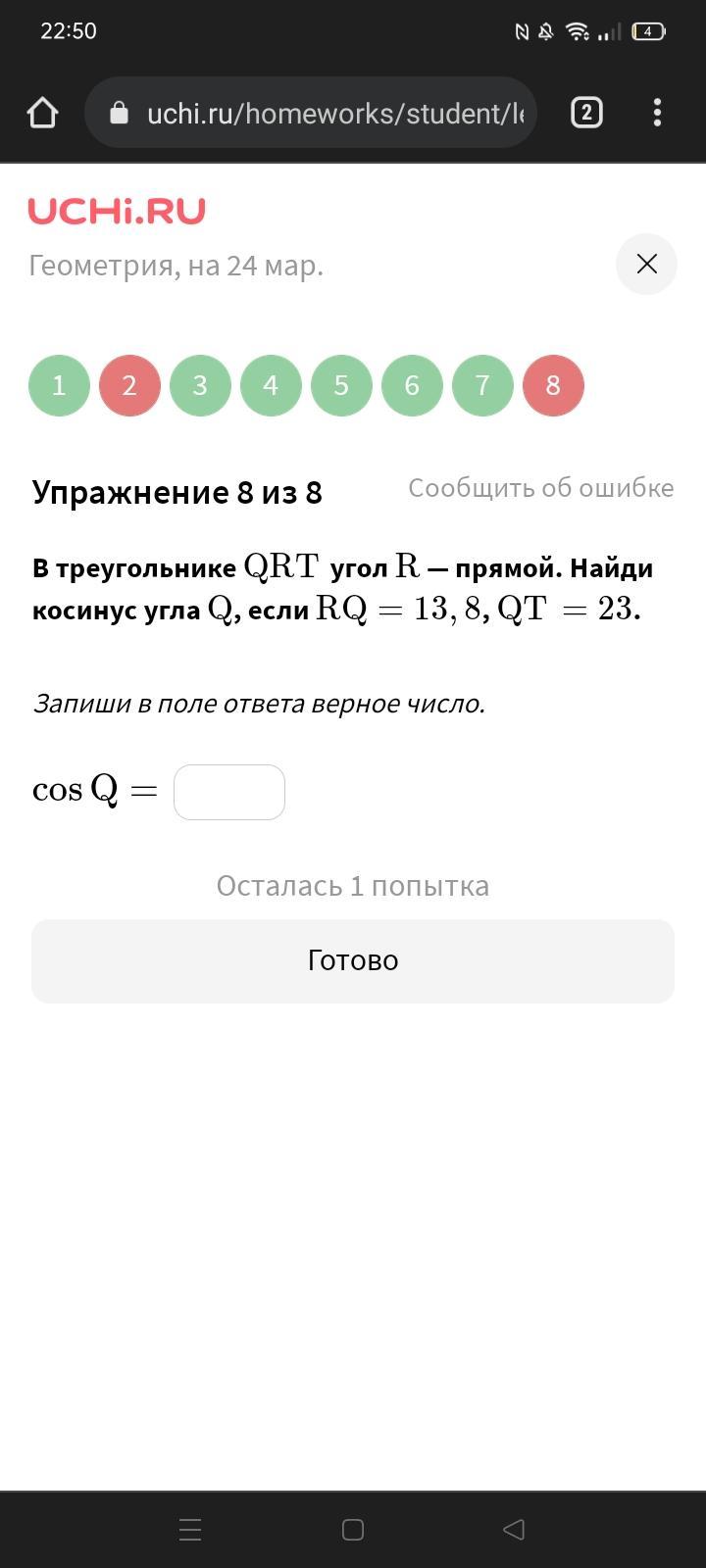
Task: Tap the UCHi.RU logo
Action: coord(117,211)
